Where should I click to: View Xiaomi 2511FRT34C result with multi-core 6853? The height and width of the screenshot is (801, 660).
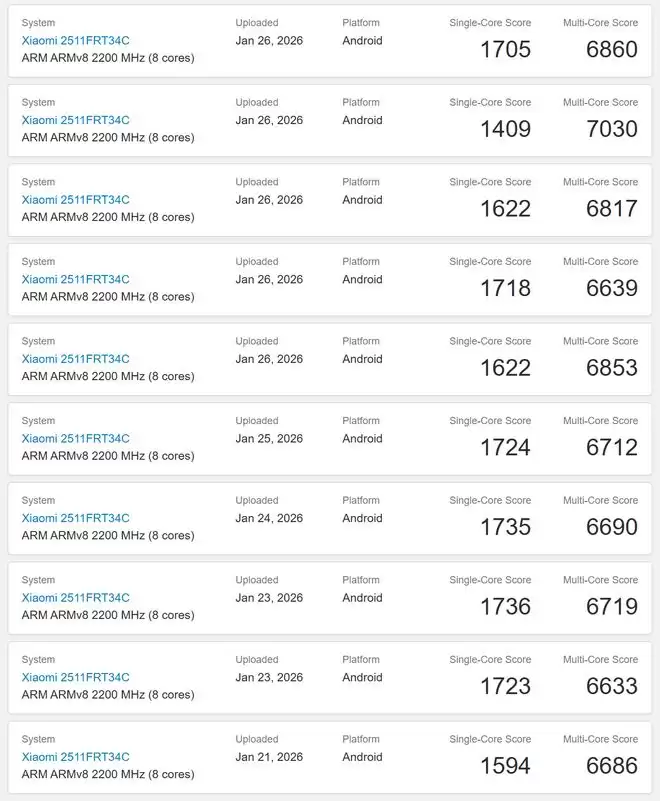76,359
